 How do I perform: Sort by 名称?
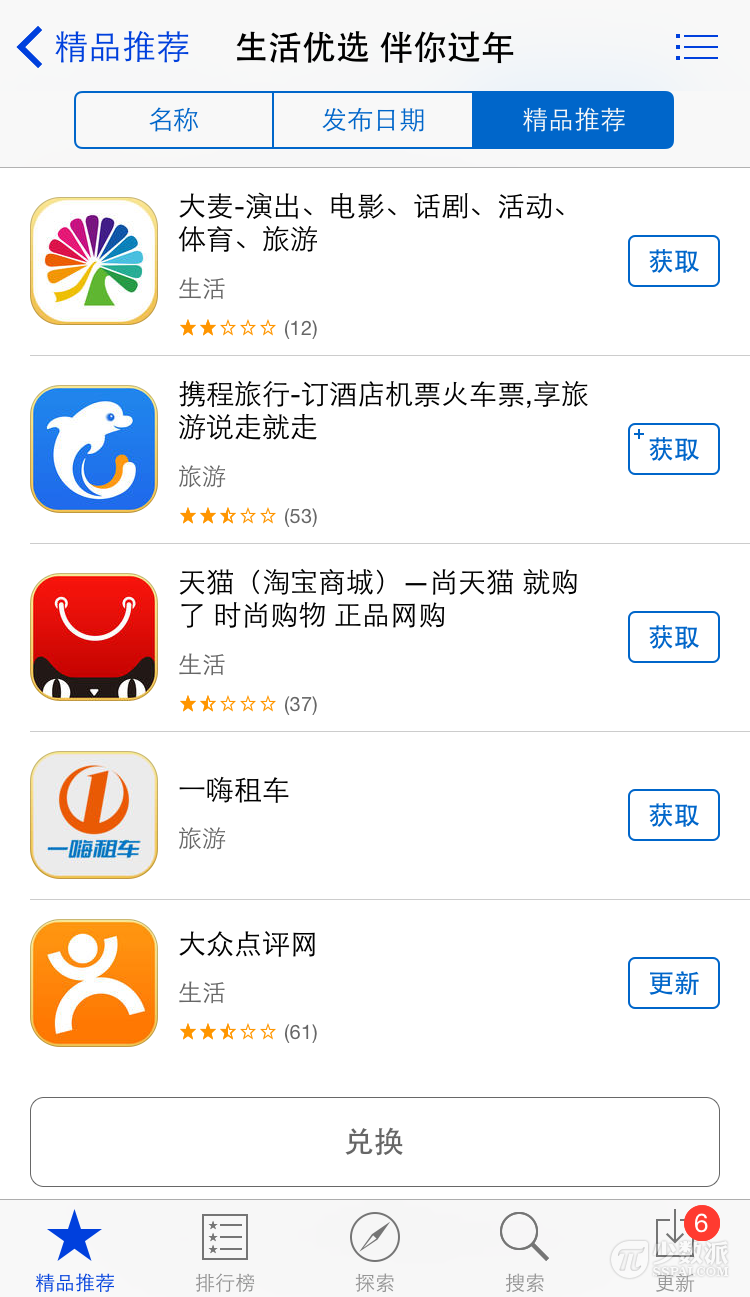[x=174, y=120]
